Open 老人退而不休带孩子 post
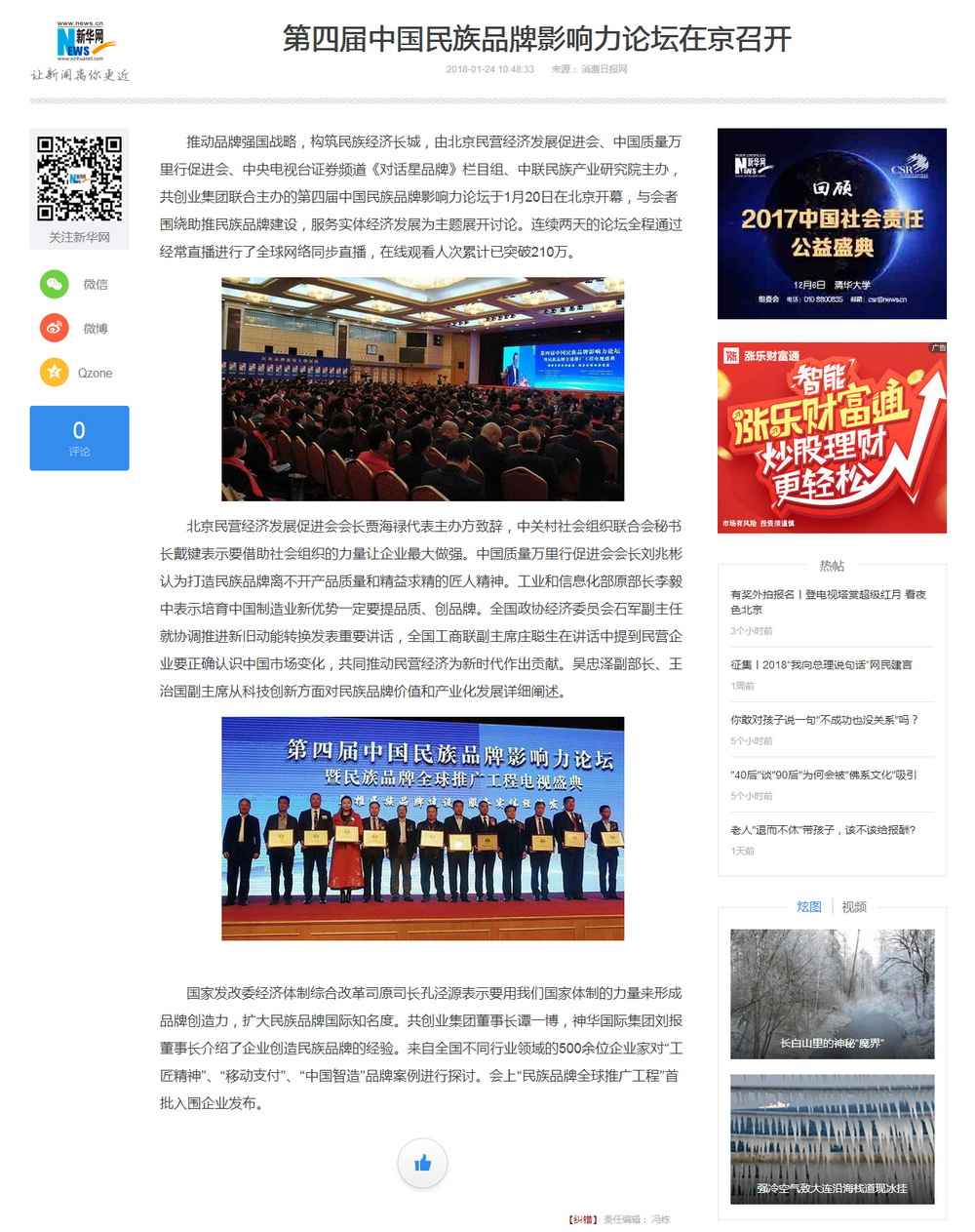This screenshot has width=975, height=1232. (822, 830)
